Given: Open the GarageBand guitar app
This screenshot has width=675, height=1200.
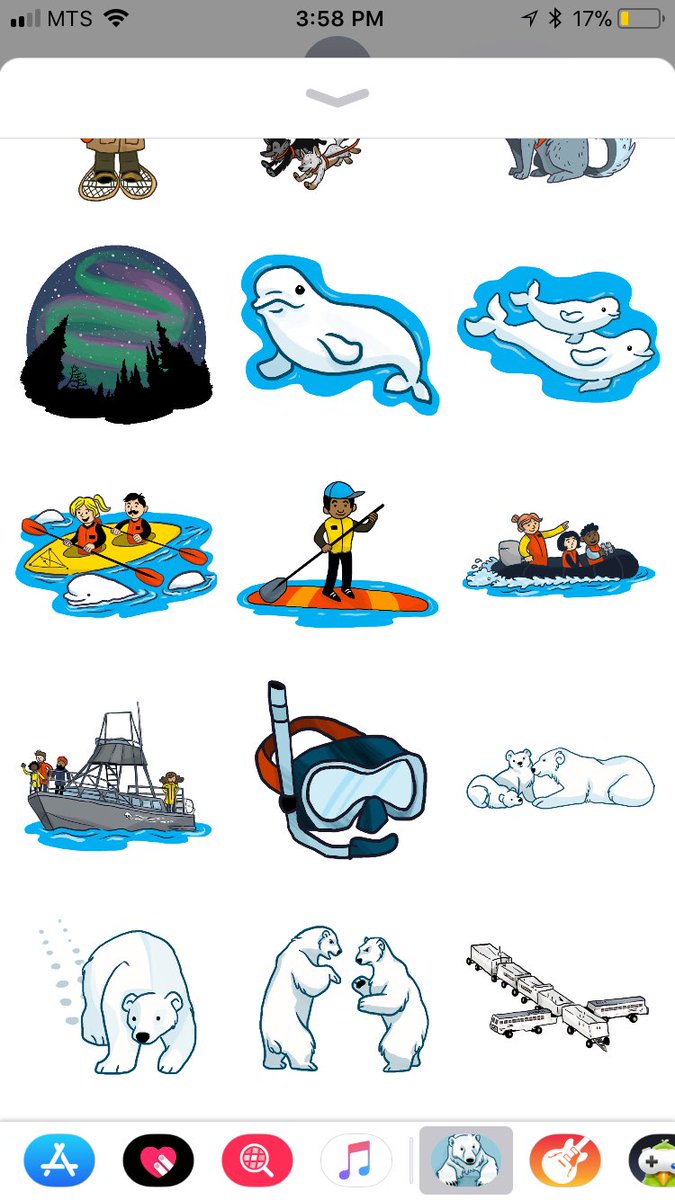Looking at the screenshot, I should 565,1161.
